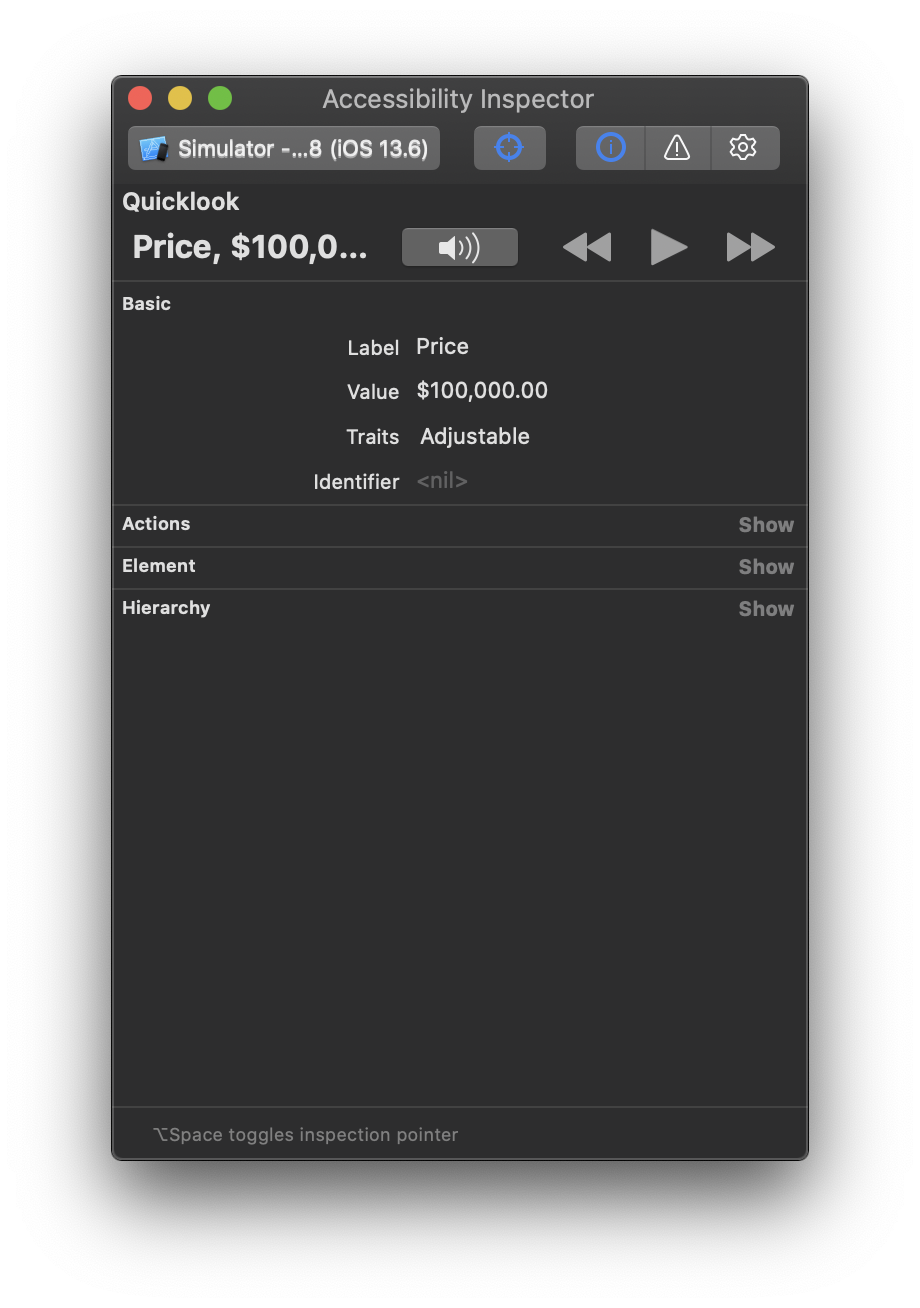Screen dimensions: 920x1308
Task: Click the green zoom window button
Action: [220, 98]
